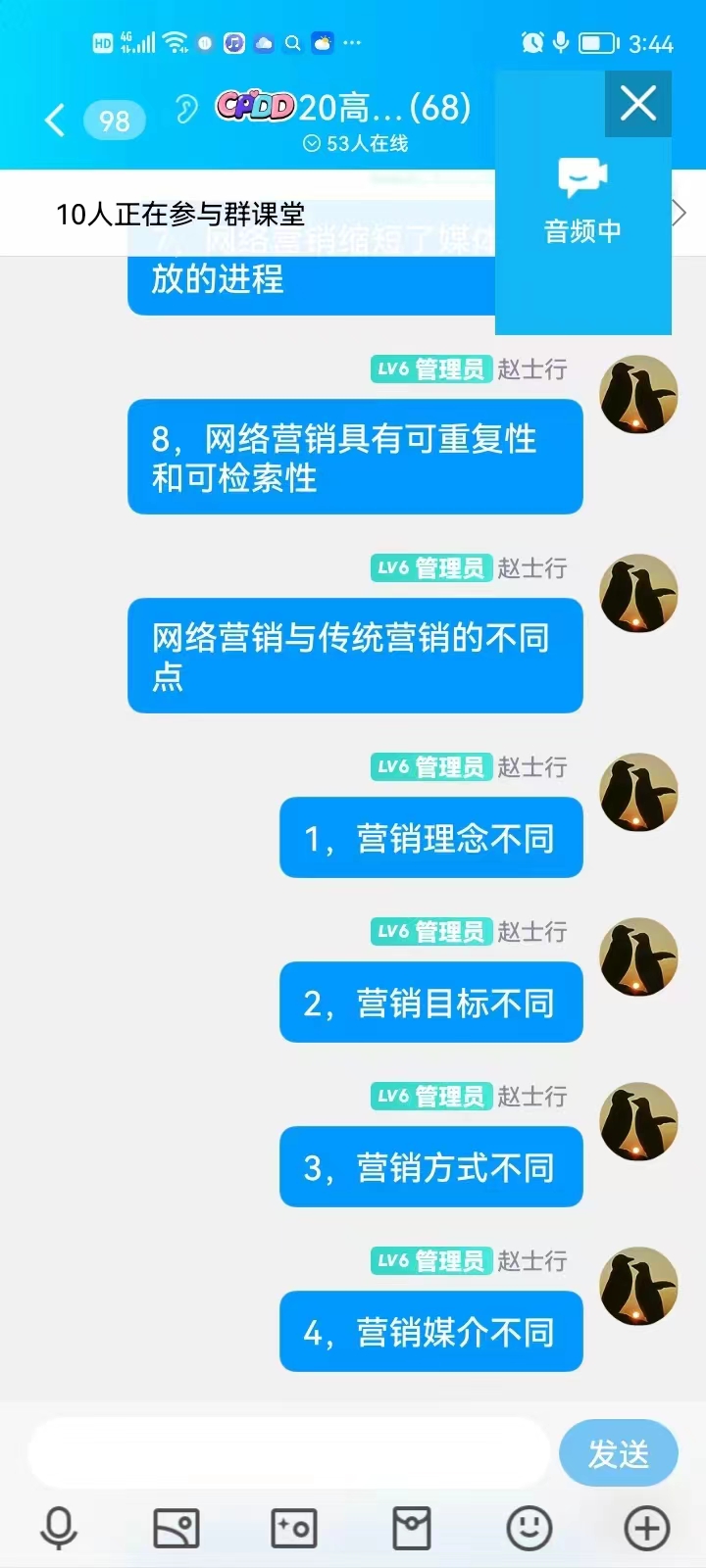This screenshot has height=1568, width=706.
Task: Send the message with 发送
Action: click(618, 1453)
